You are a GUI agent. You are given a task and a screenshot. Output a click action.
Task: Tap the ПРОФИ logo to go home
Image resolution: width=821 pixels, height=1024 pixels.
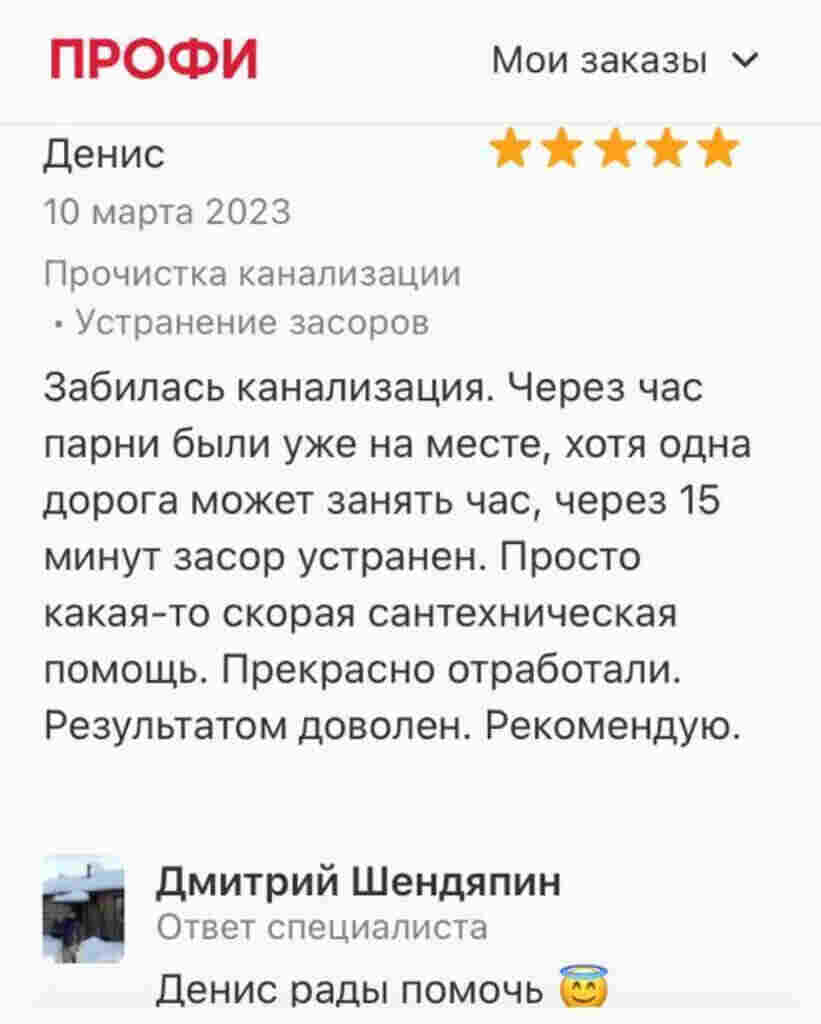click(154, 58)
